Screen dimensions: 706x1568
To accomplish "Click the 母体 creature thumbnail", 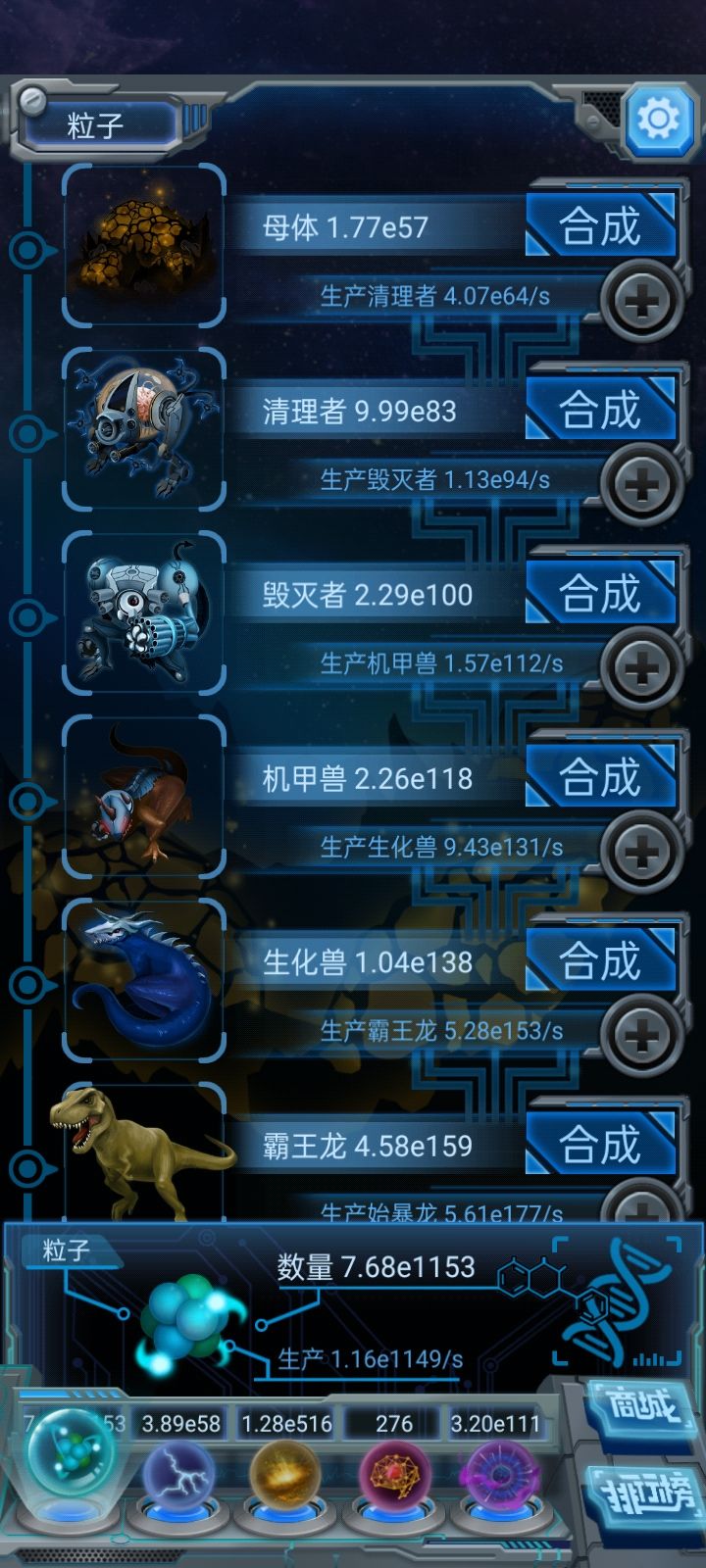I will click(x=143, y=245).
